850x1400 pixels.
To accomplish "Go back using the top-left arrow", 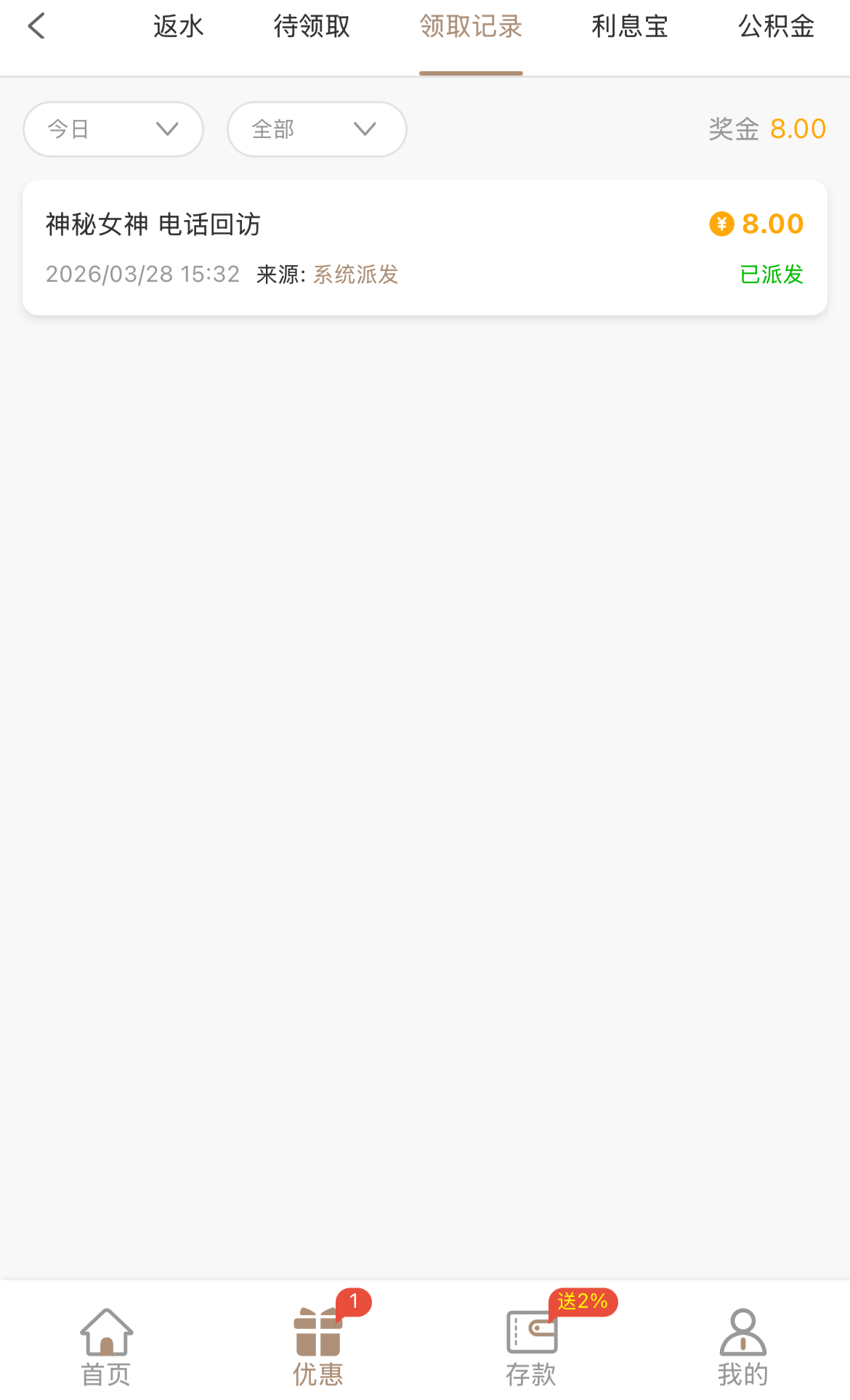I will pos(36,27).
